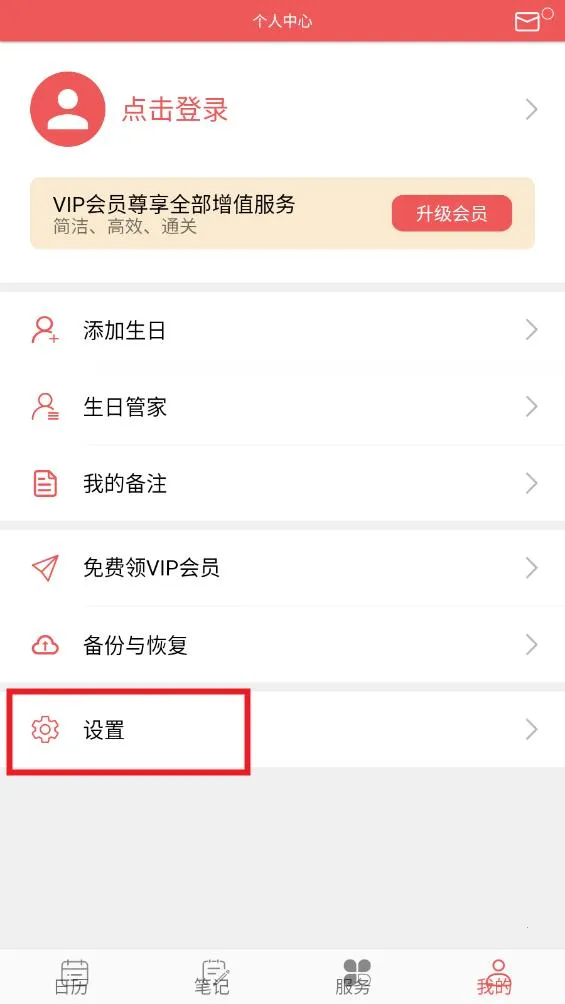This screenshot has width=565, height=1004.
Task: Open 生日管家
Action: 282,407
